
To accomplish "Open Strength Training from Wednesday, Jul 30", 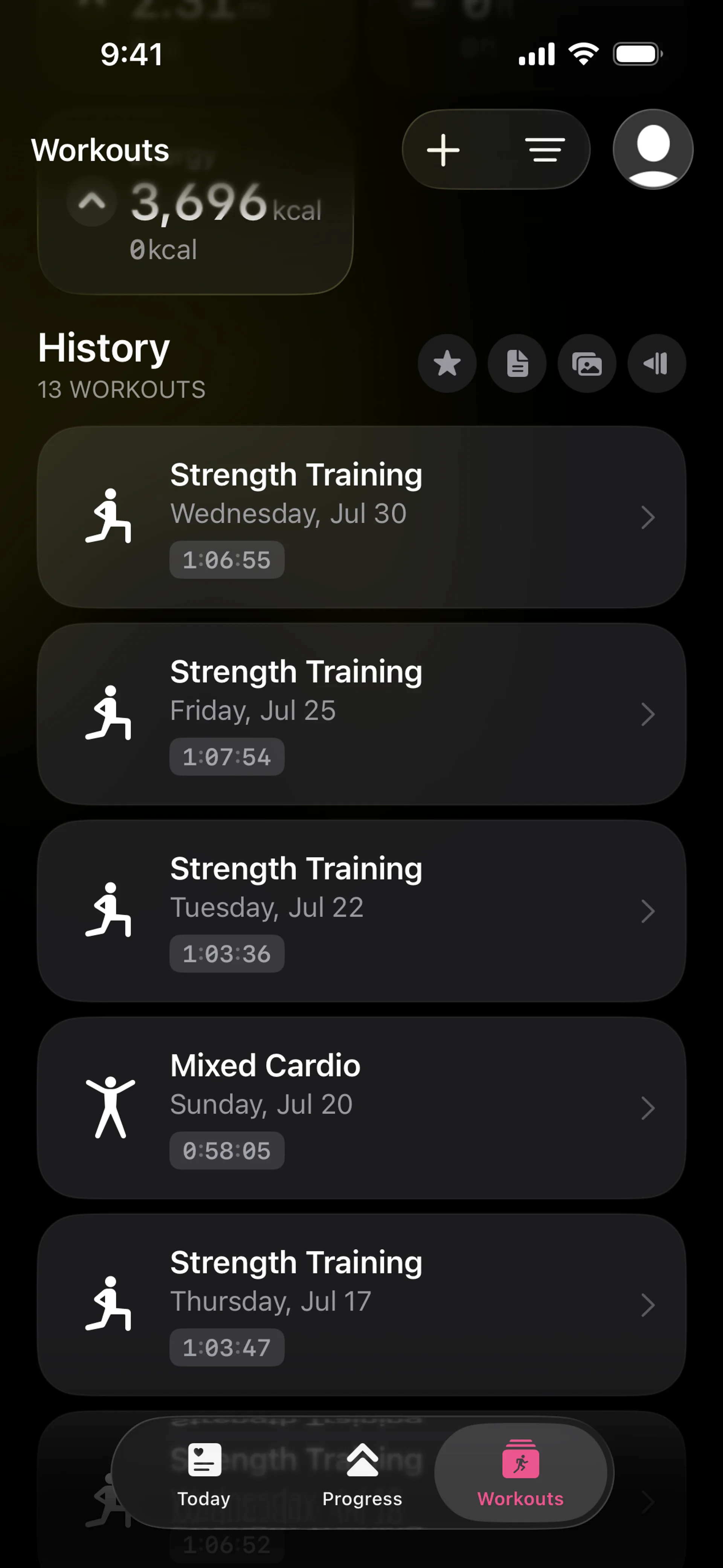I will [361, 517].
